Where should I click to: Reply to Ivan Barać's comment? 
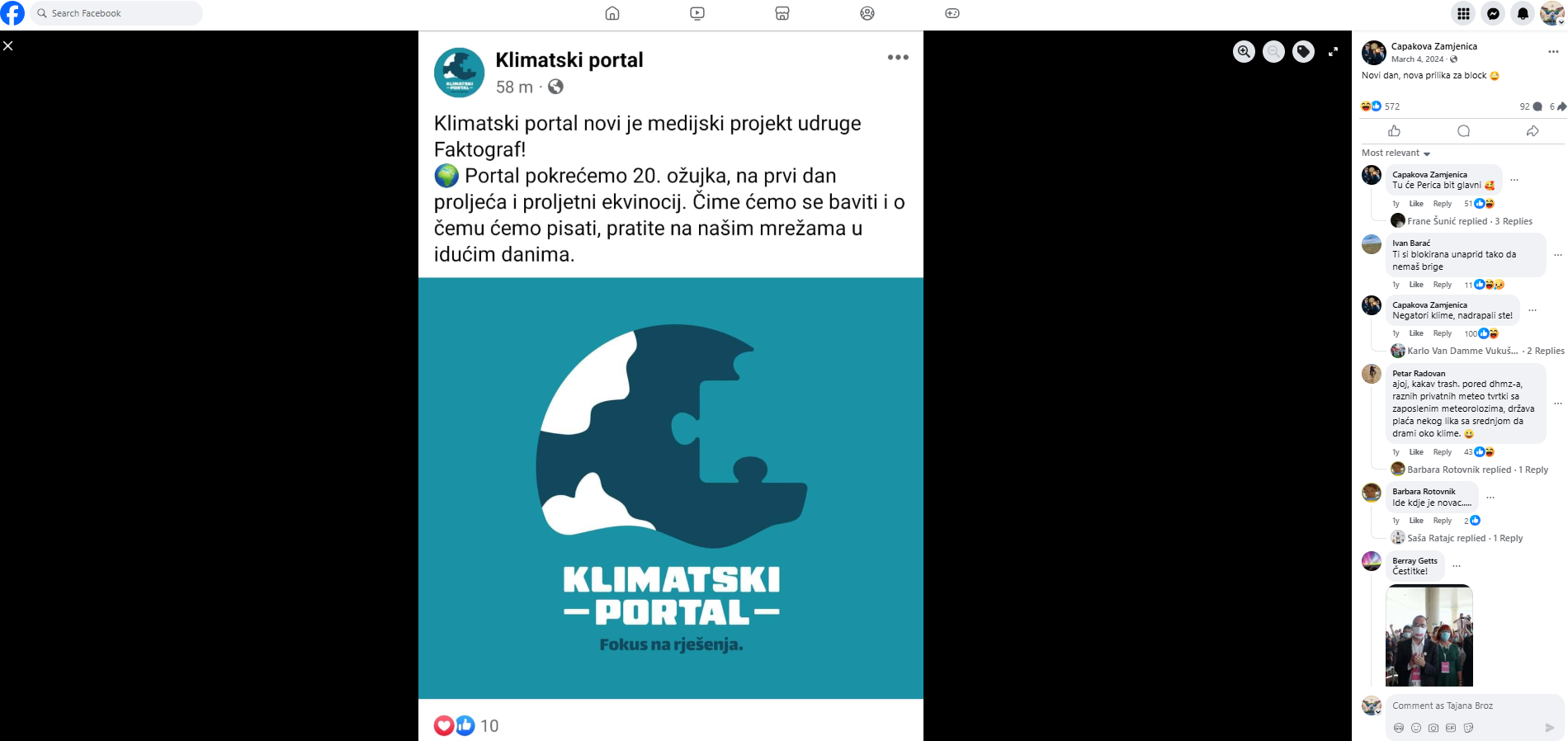tap(1442, 285)
